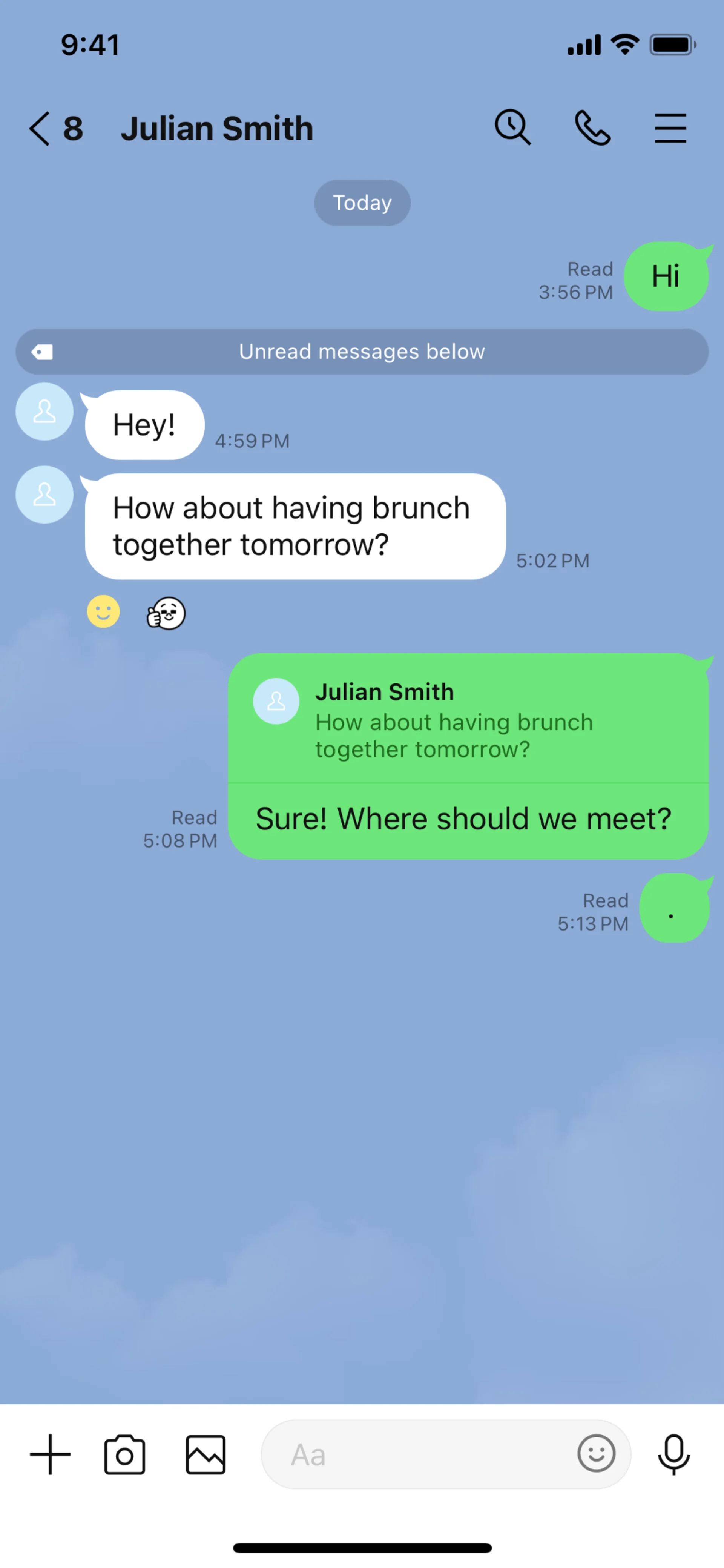This screenshot has height=1568, width=724.
Task: Tap the thumbs-up sticker reaction
Action: 166,613
